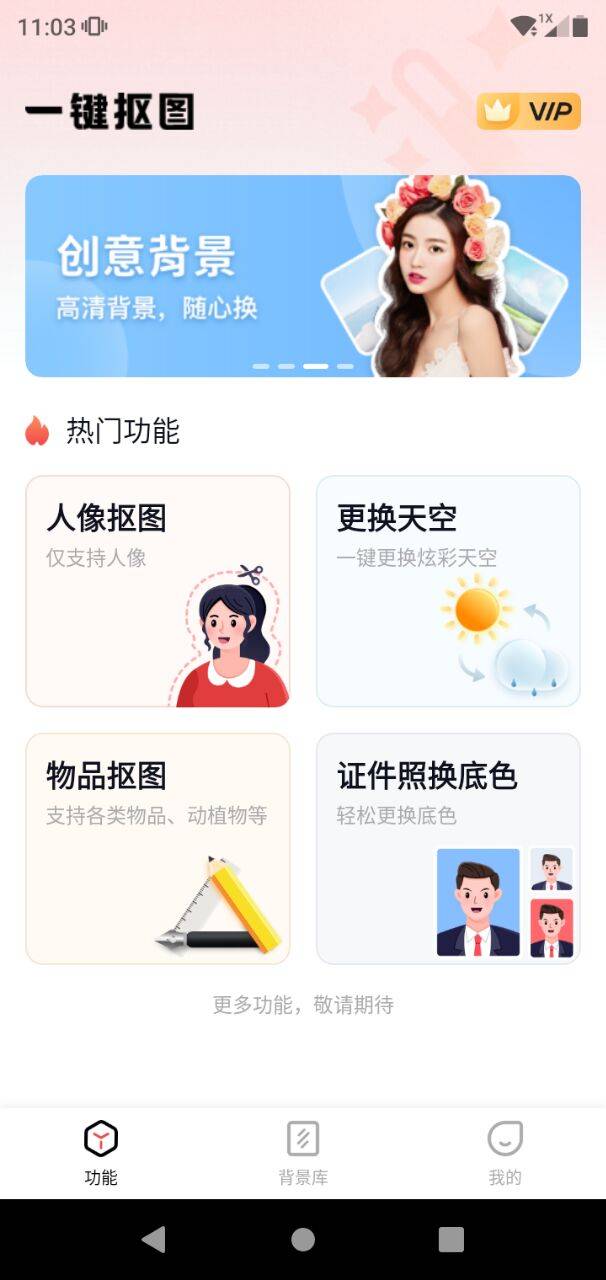Choose 证件照换底色 ID photo background
Image resolution: width=606 pixels, height=1280 pixels.
[448, 849]
